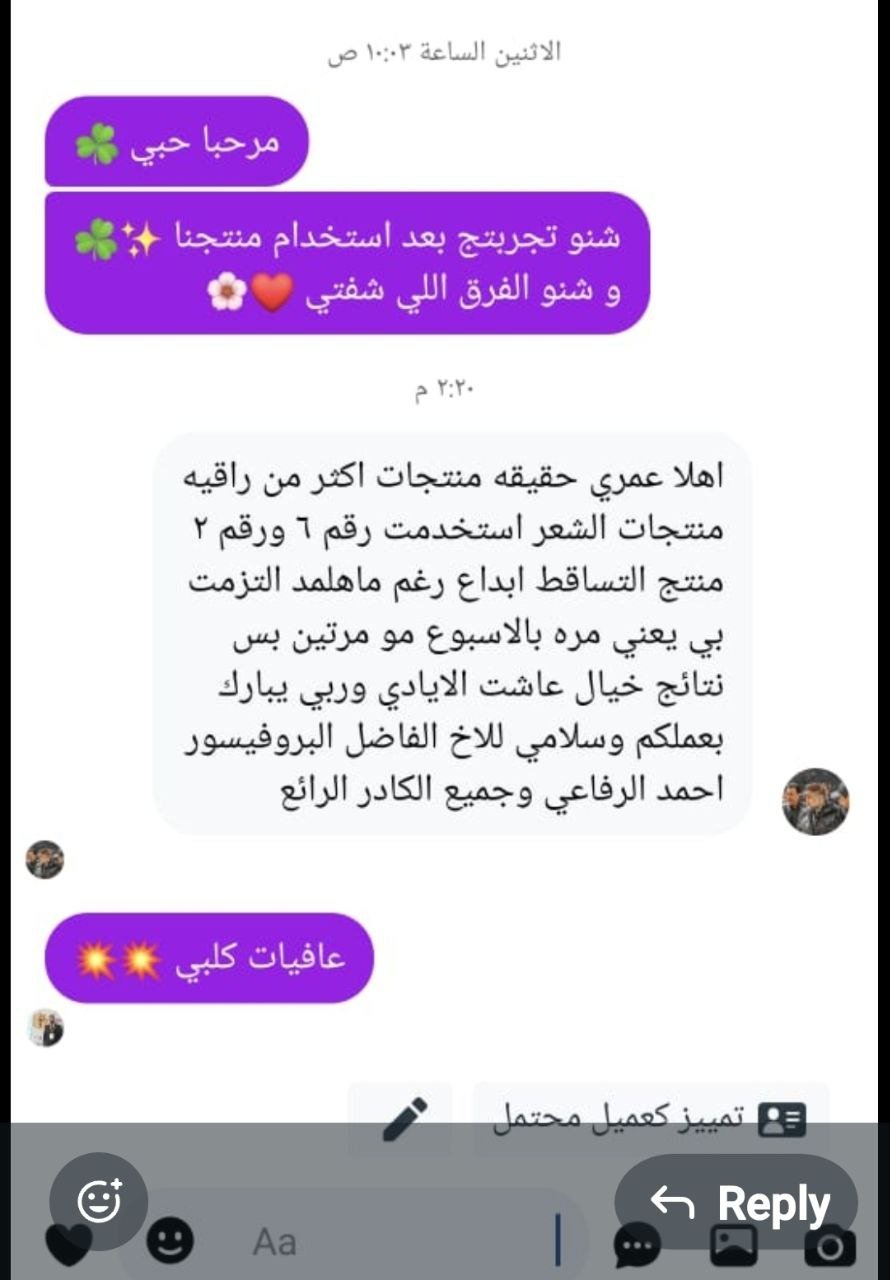890x1280 pixels.
Task: Select the 'مرحبا حبي' purple message bubble
Action: [175, 141]
